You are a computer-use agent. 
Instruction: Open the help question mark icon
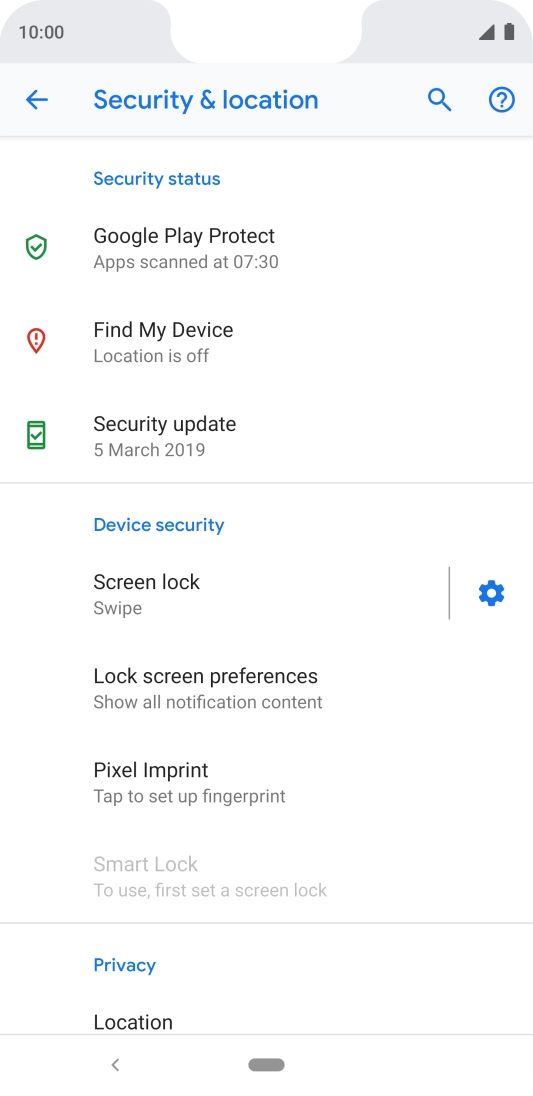502,100
